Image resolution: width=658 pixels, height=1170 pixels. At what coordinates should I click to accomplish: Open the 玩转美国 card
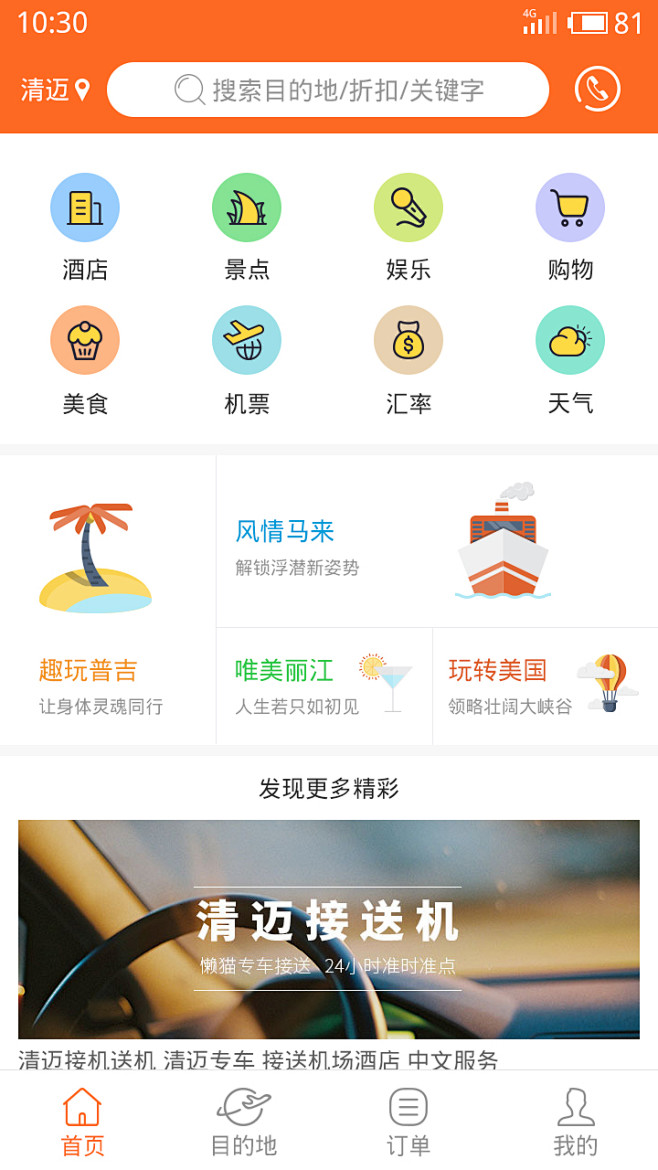click(545, 686)
